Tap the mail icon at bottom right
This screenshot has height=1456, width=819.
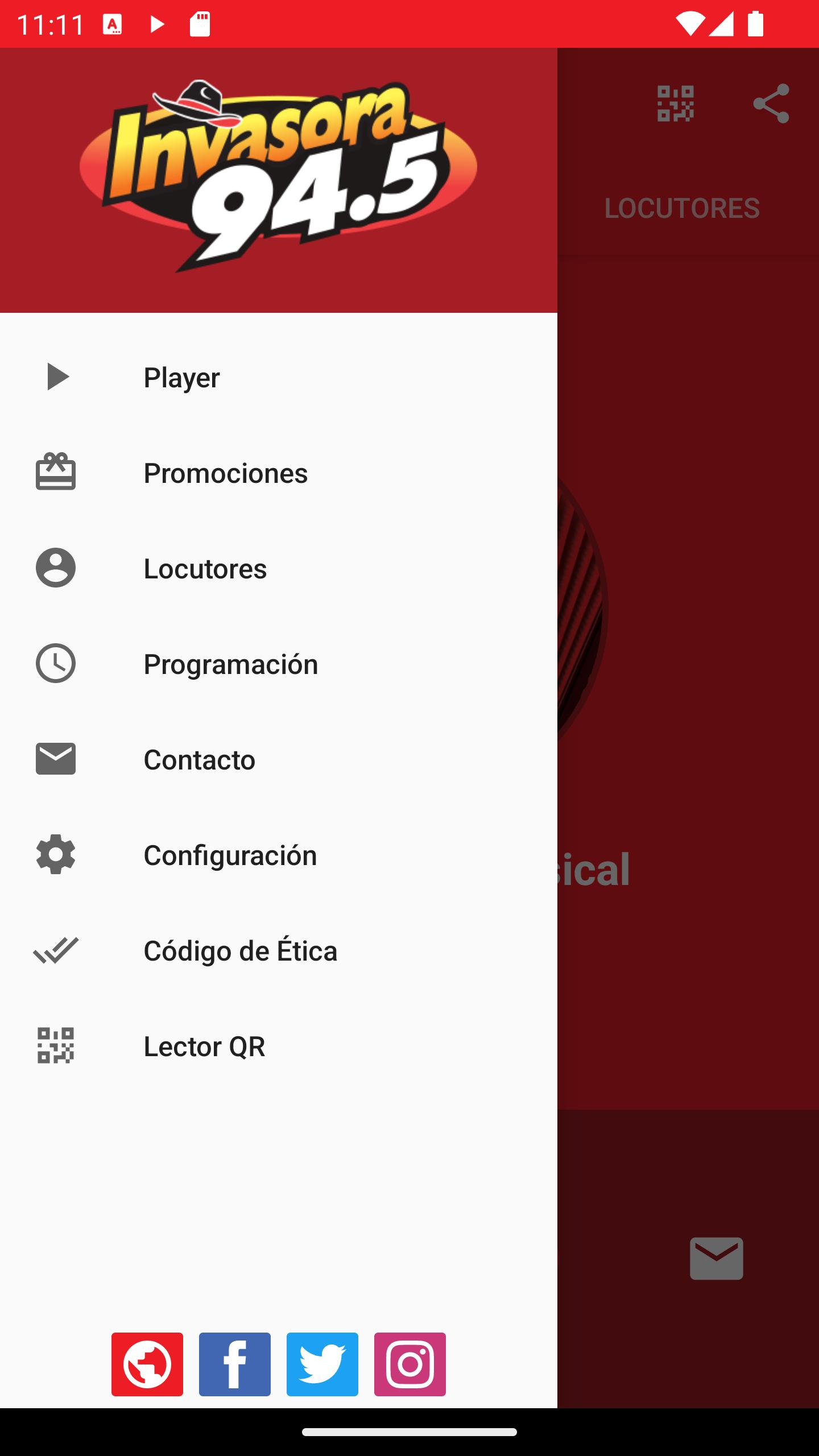click(x=717, y=1258)
